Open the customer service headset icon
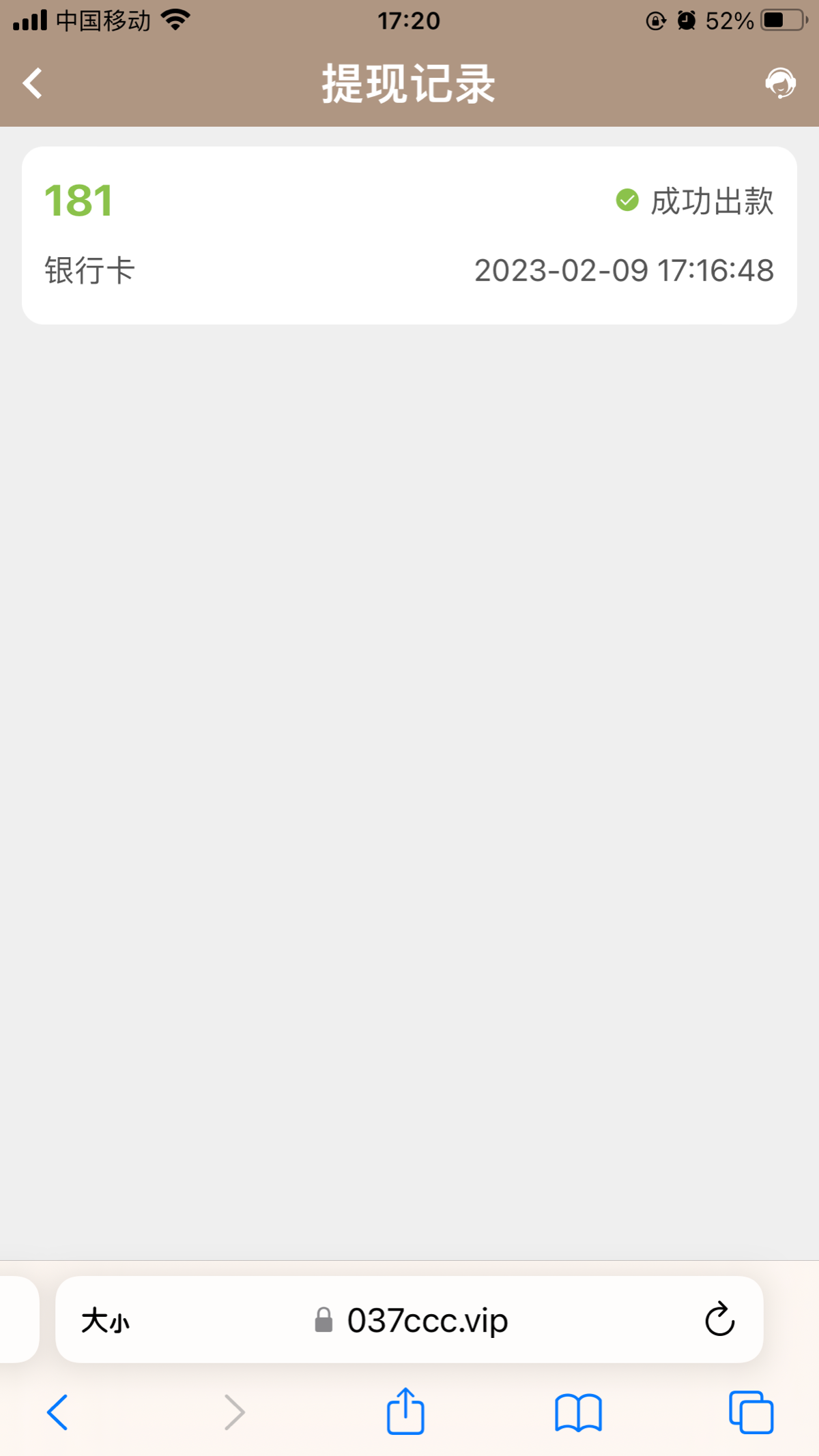Screen dimensions: 819x1456 (x=780, y=83)
